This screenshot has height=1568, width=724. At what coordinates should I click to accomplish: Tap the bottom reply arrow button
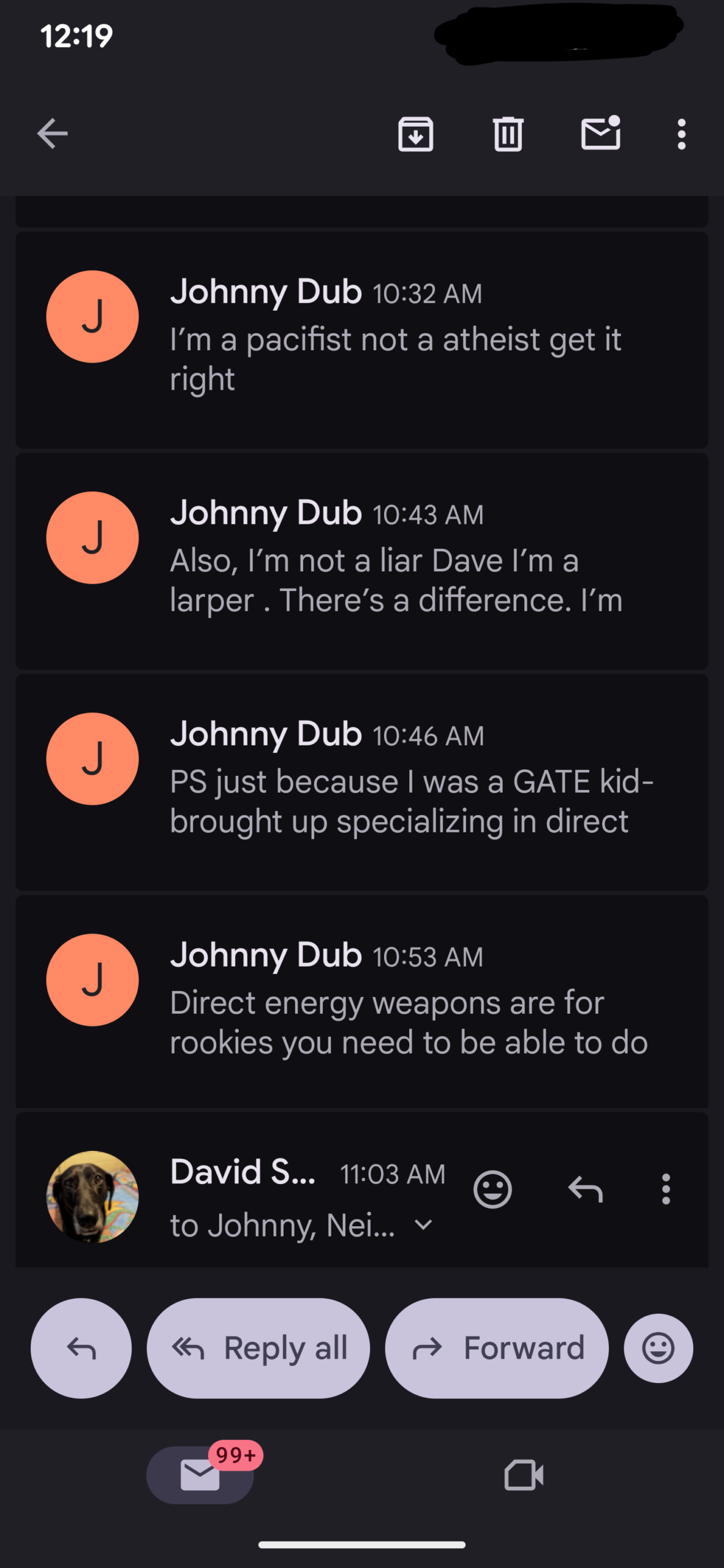[81, 1348]
